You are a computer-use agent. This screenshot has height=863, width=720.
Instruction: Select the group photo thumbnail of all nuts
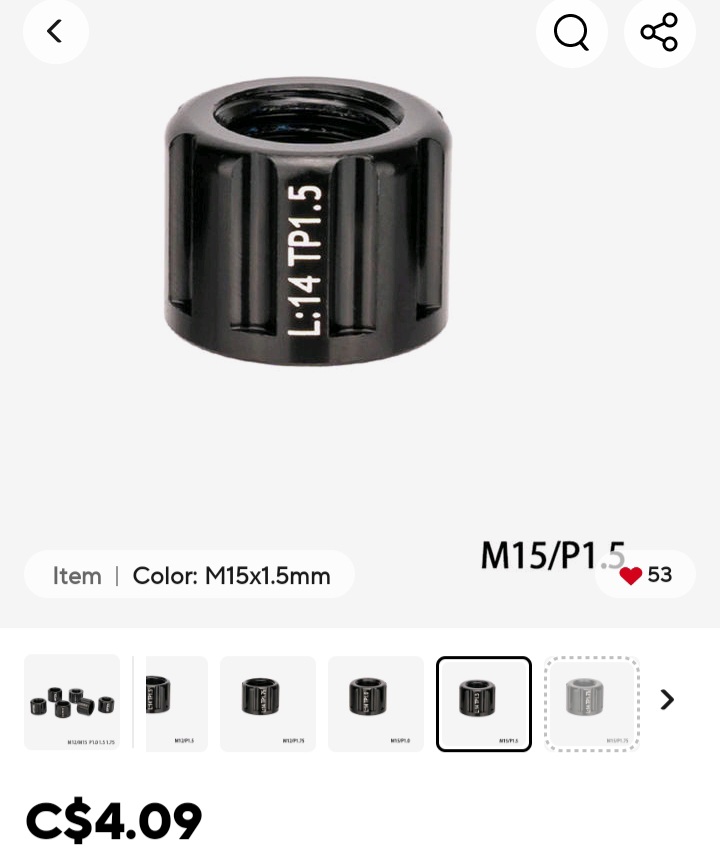[x=71, y=700]
